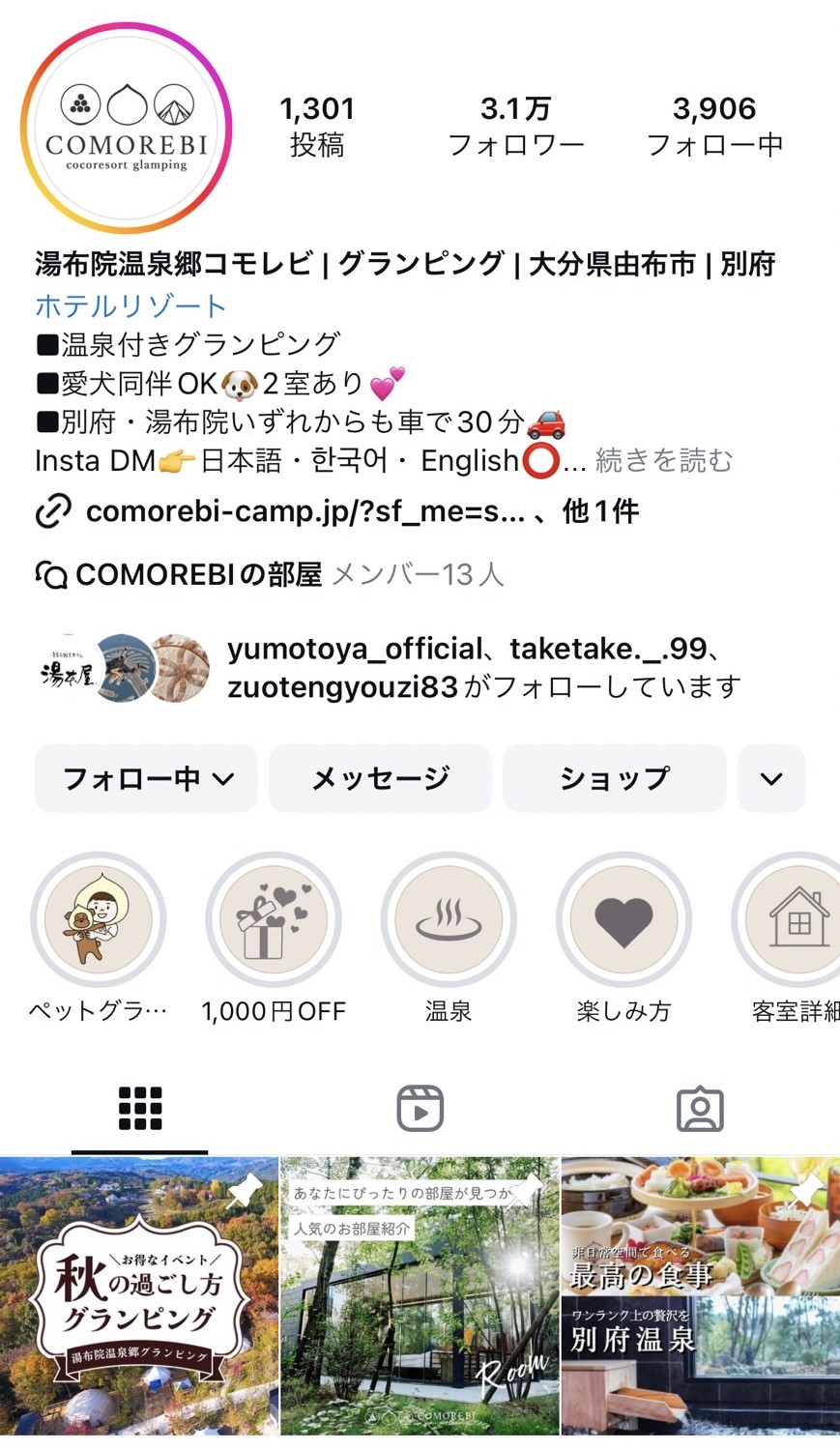The image size is (840, 1450).
Task: Open the ペットグラ… story highlight
Action: pyautogui.click(x=99, y=919)
